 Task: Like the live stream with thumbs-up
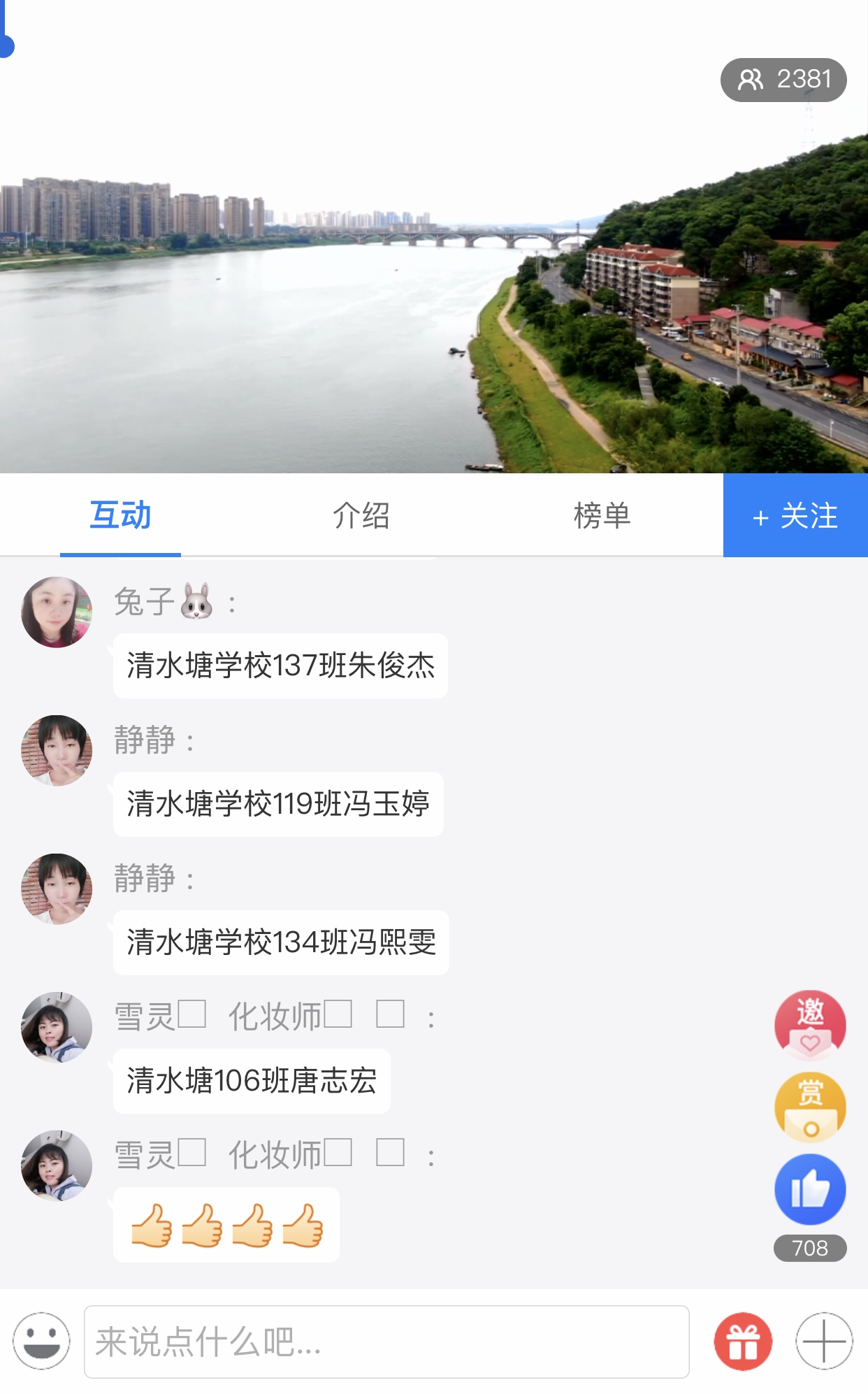tap(810, 1189)
